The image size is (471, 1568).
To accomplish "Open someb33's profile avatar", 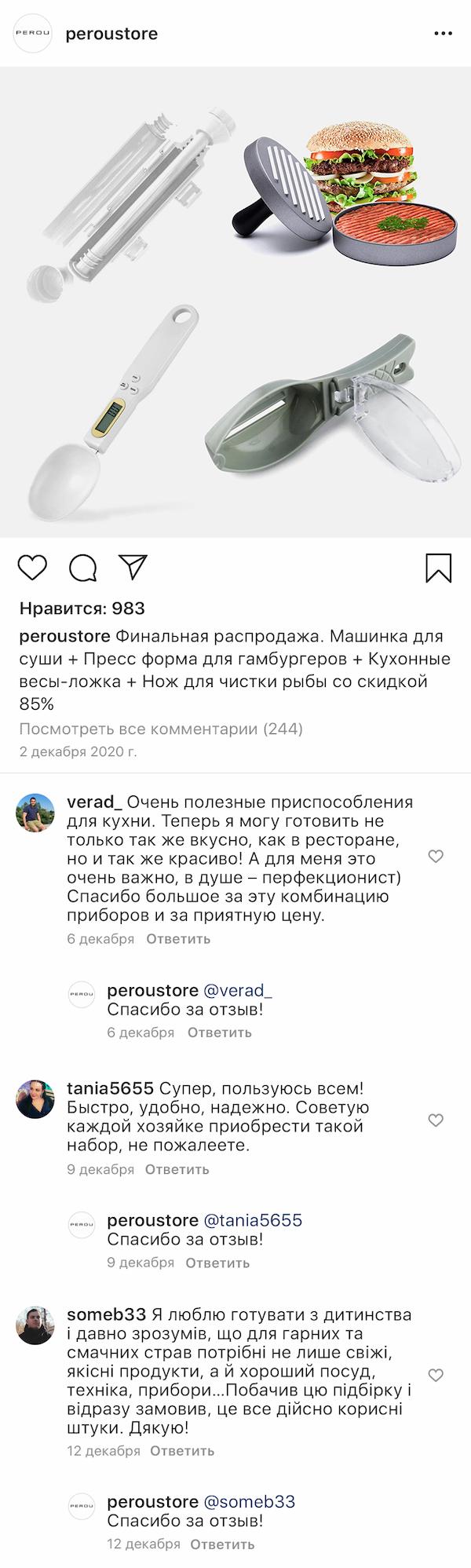I will pyautogui.click(x=35, y=1325).
